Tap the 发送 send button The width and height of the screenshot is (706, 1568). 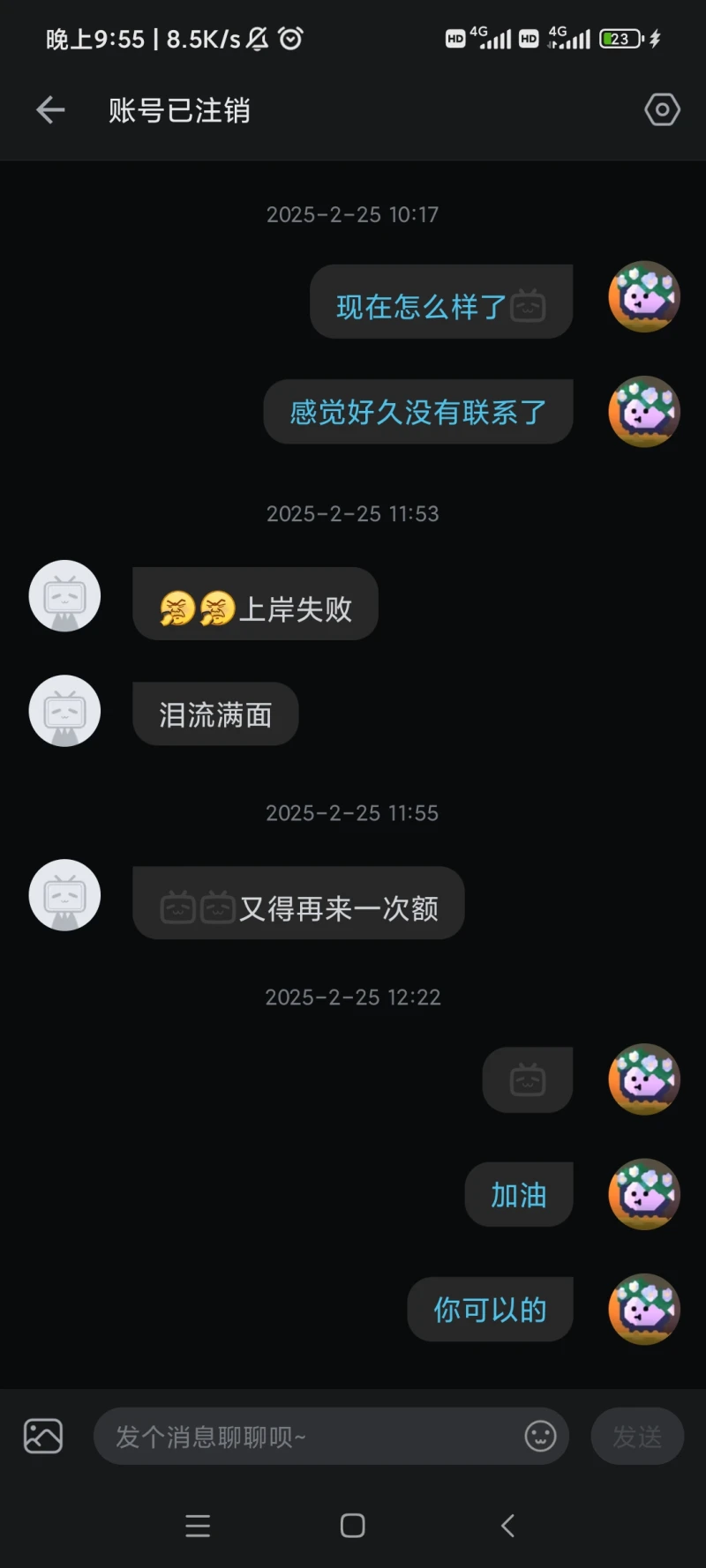[x=637, y=1437]
